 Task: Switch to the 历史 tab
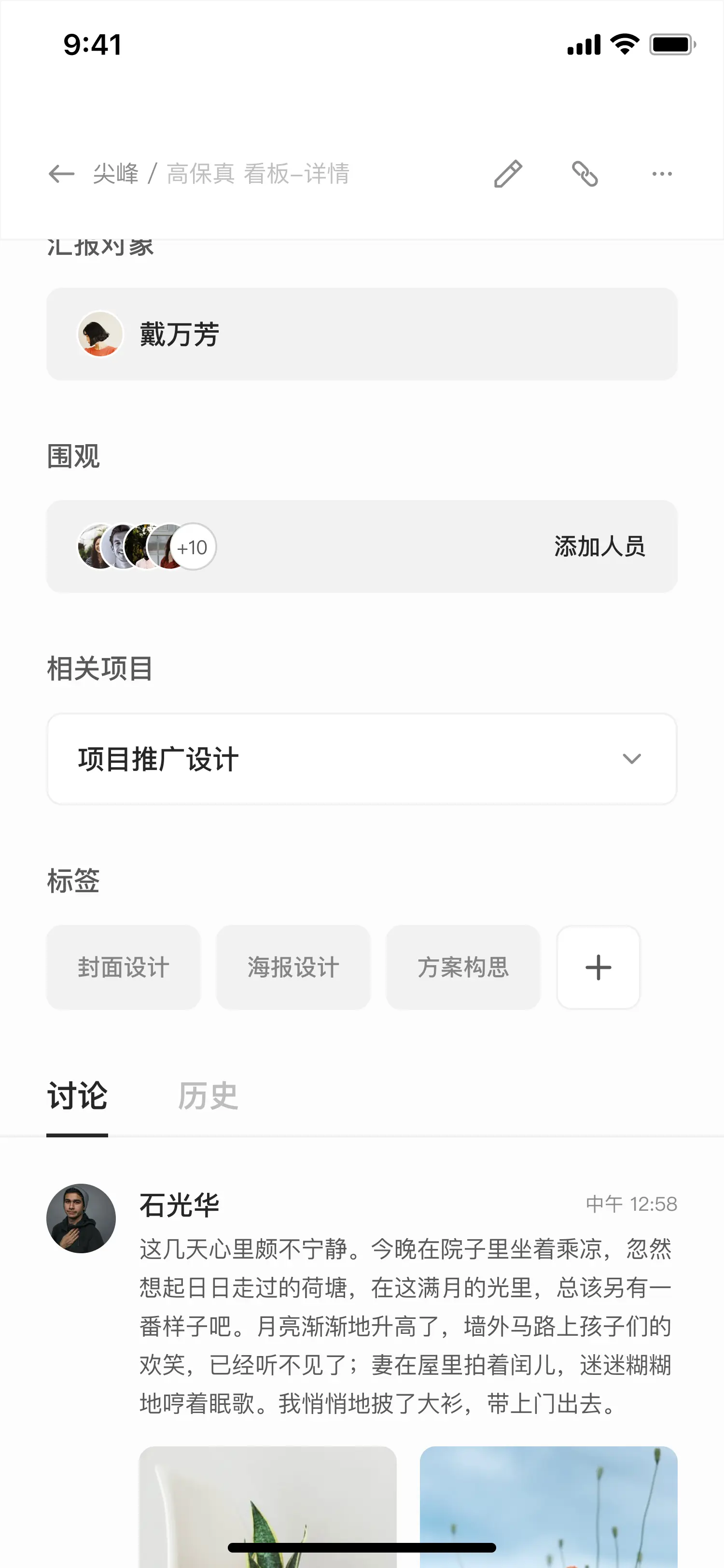(x=208, y=1096)
